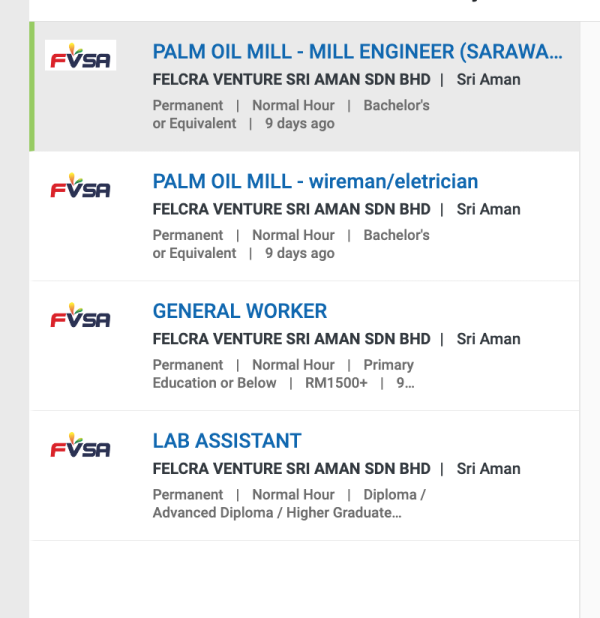Open the Palm Oil Mill Mill Engineer listing
Viewport: 600px width, 618px height.
coord(357,52)
